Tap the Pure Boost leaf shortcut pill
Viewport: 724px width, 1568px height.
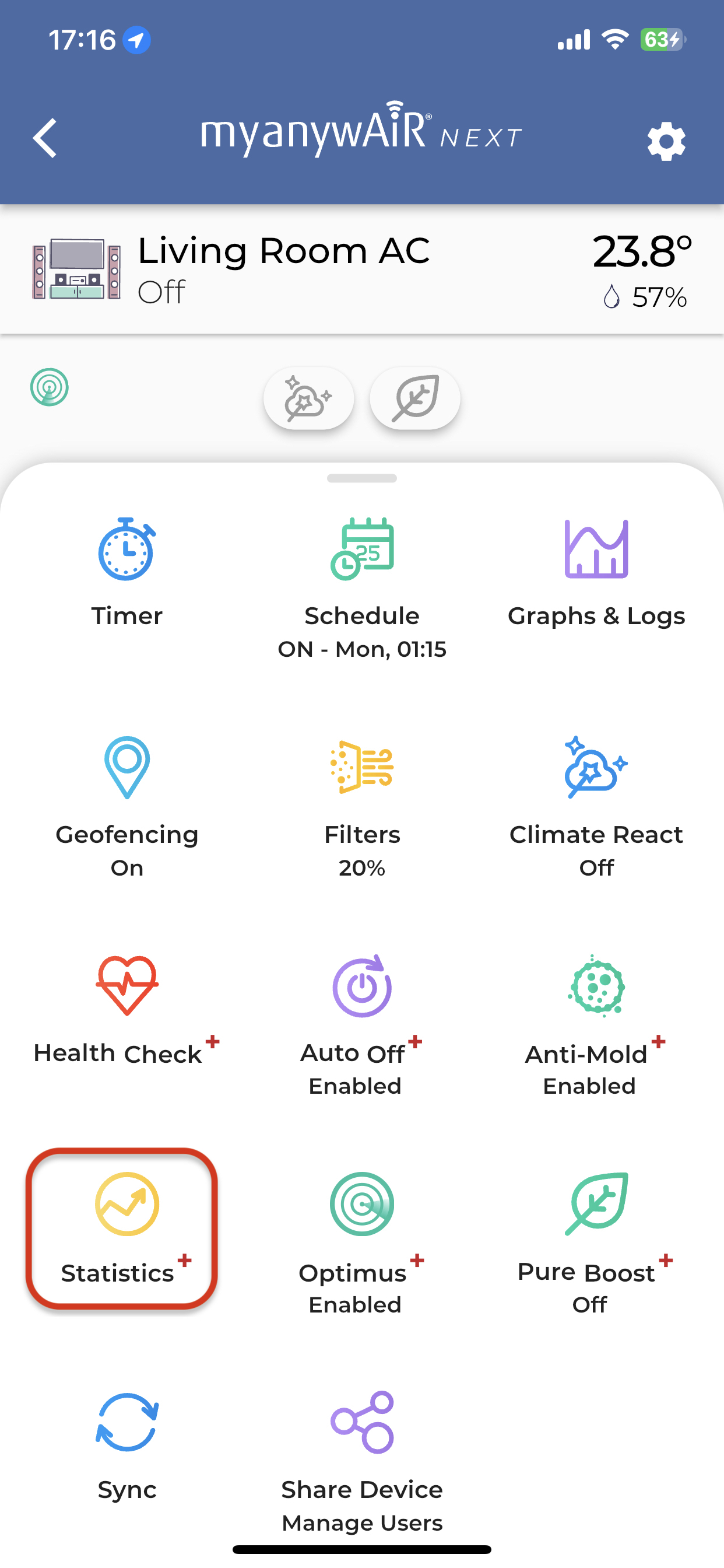415,398
